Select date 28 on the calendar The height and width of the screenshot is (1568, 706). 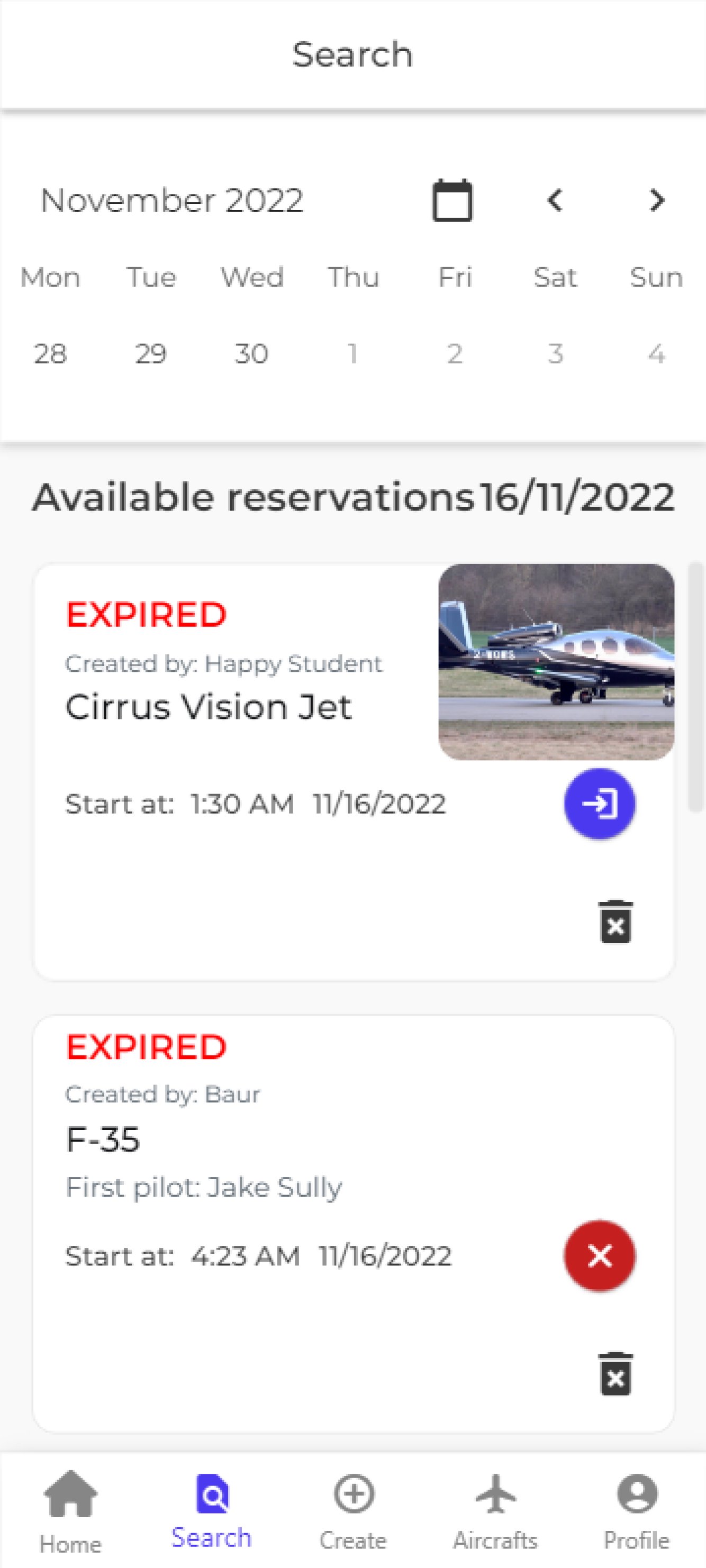tap(50, 354)
